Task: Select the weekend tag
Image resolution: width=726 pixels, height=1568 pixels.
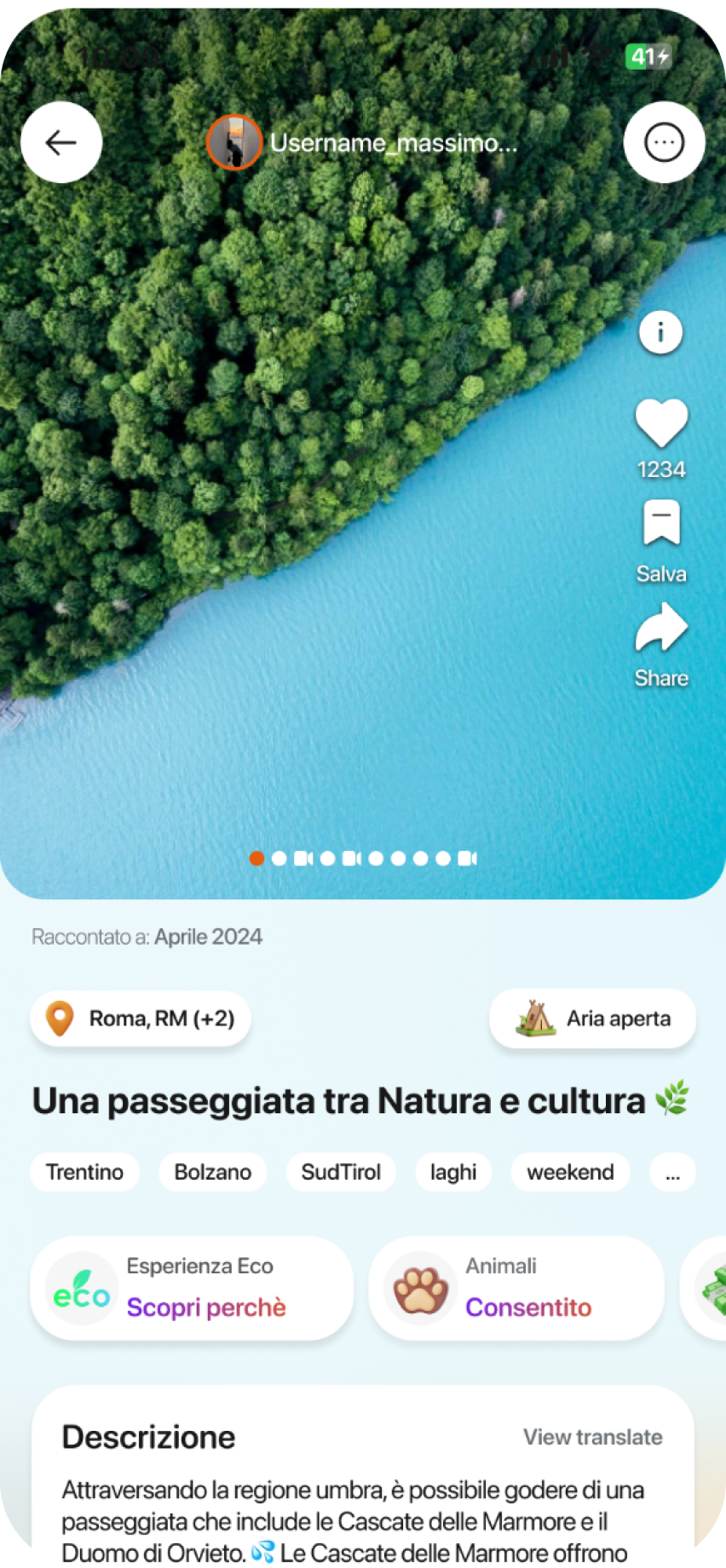Action: 570,1172
